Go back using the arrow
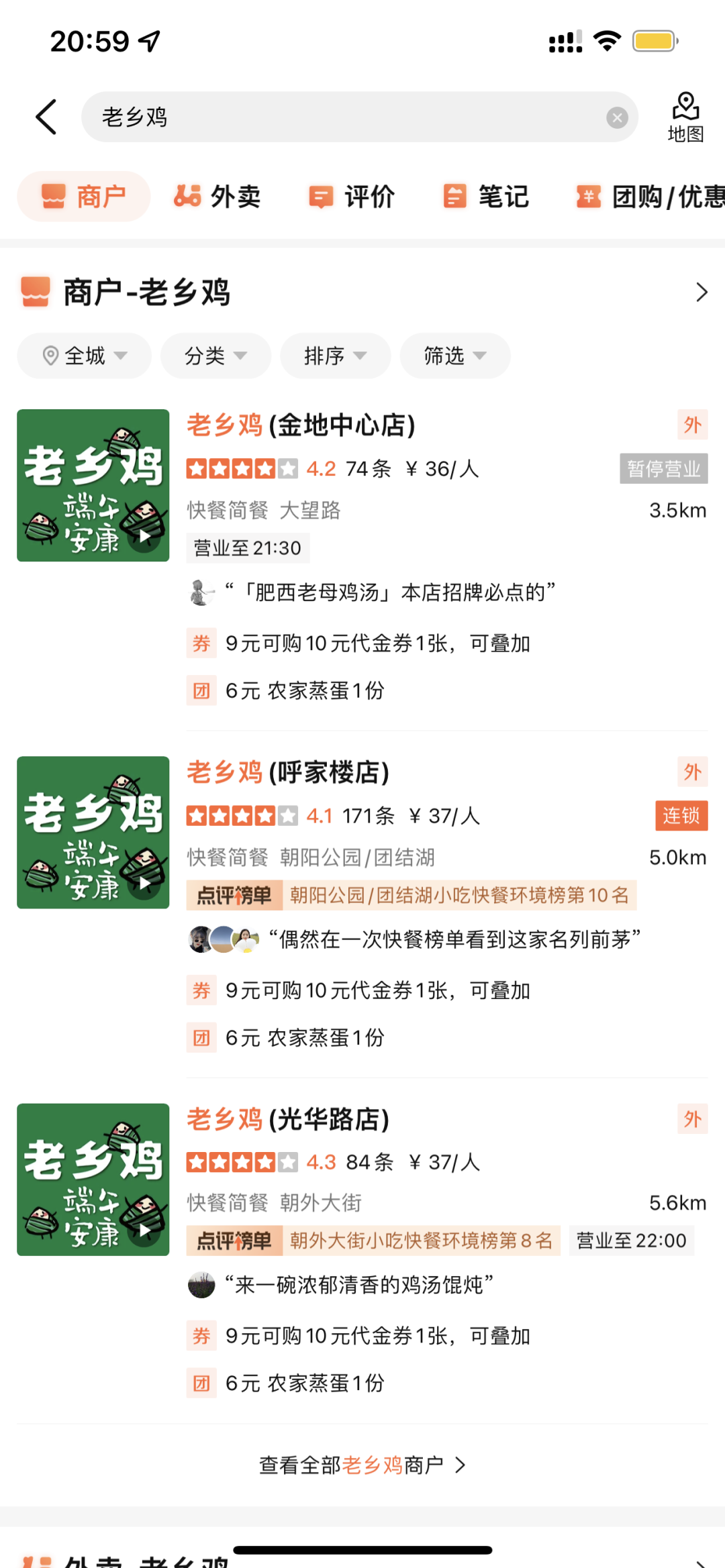725x1568 pixels. 46,117
